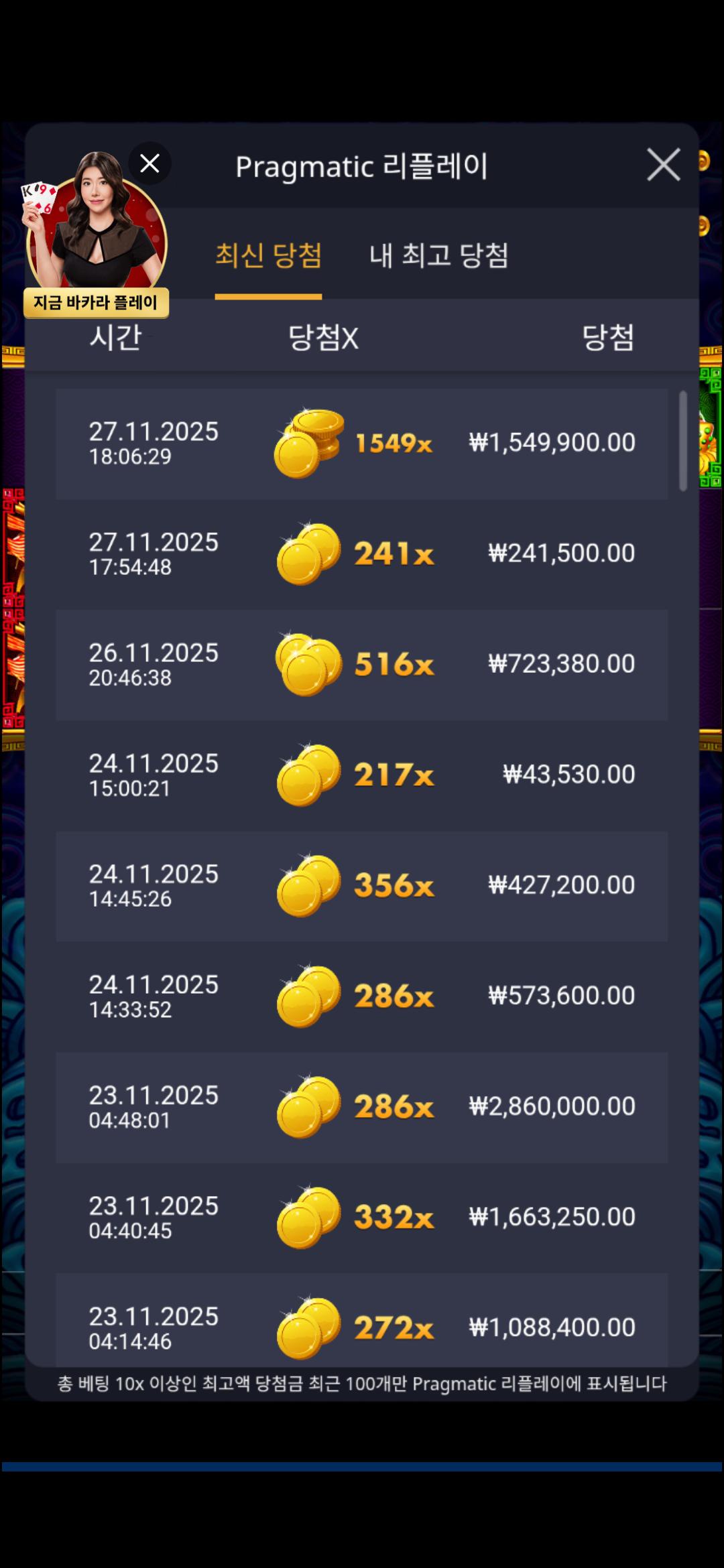Open the ₩2,860,000.00 win replay
Screen dimensions: 724x1568
coord(362,1107)
